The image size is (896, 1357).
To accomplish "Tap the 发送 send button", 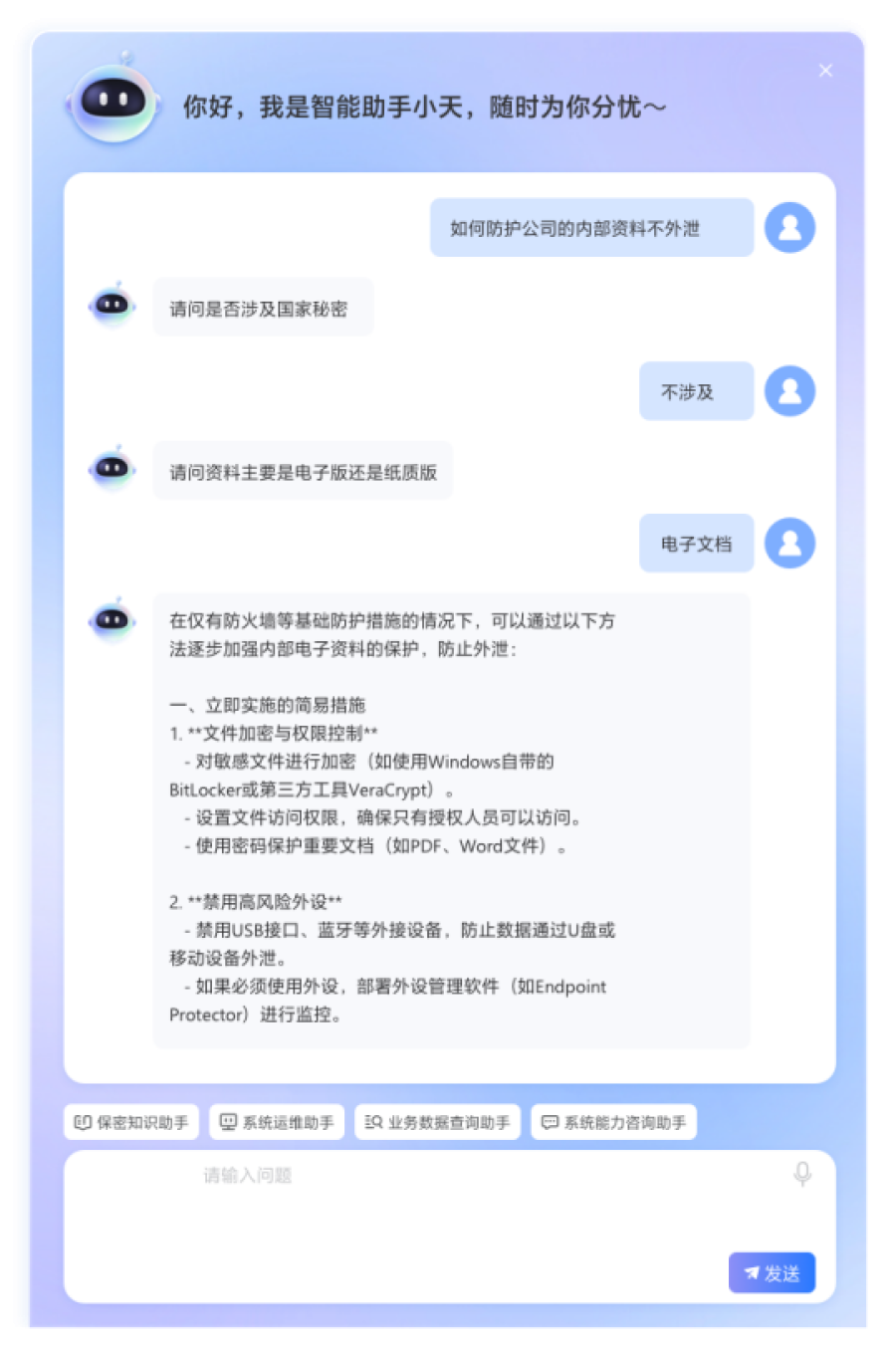I will point(772,1272).
